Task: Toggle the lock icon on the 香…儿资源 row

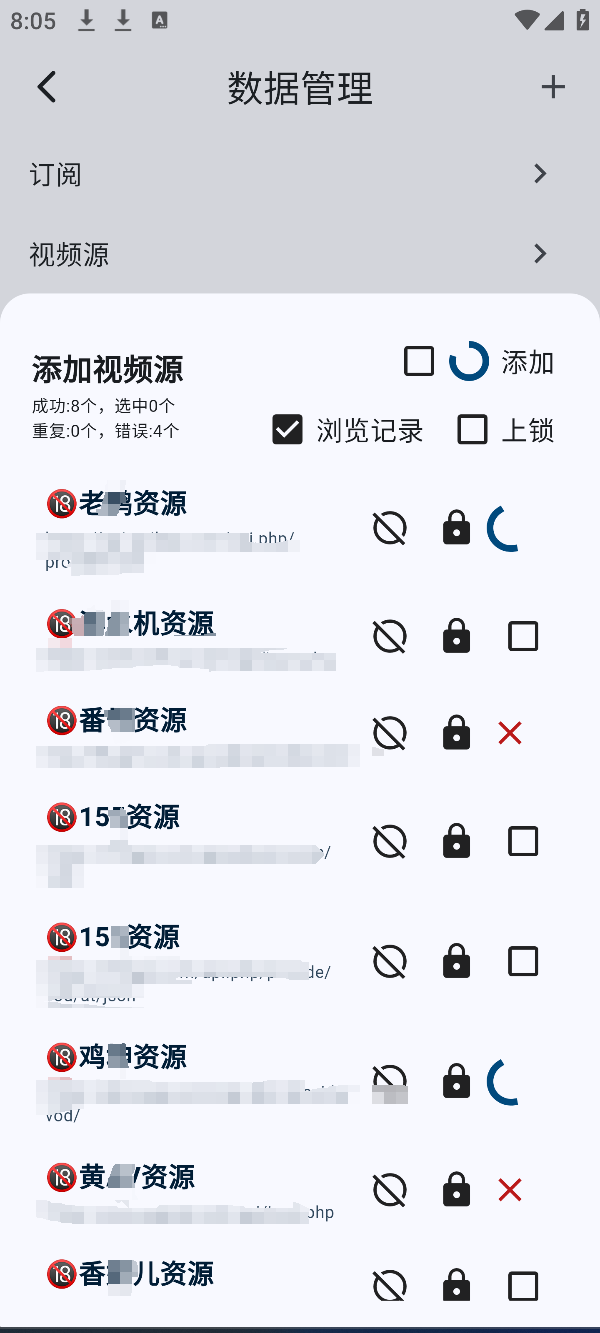Action: pos(456,1286)
